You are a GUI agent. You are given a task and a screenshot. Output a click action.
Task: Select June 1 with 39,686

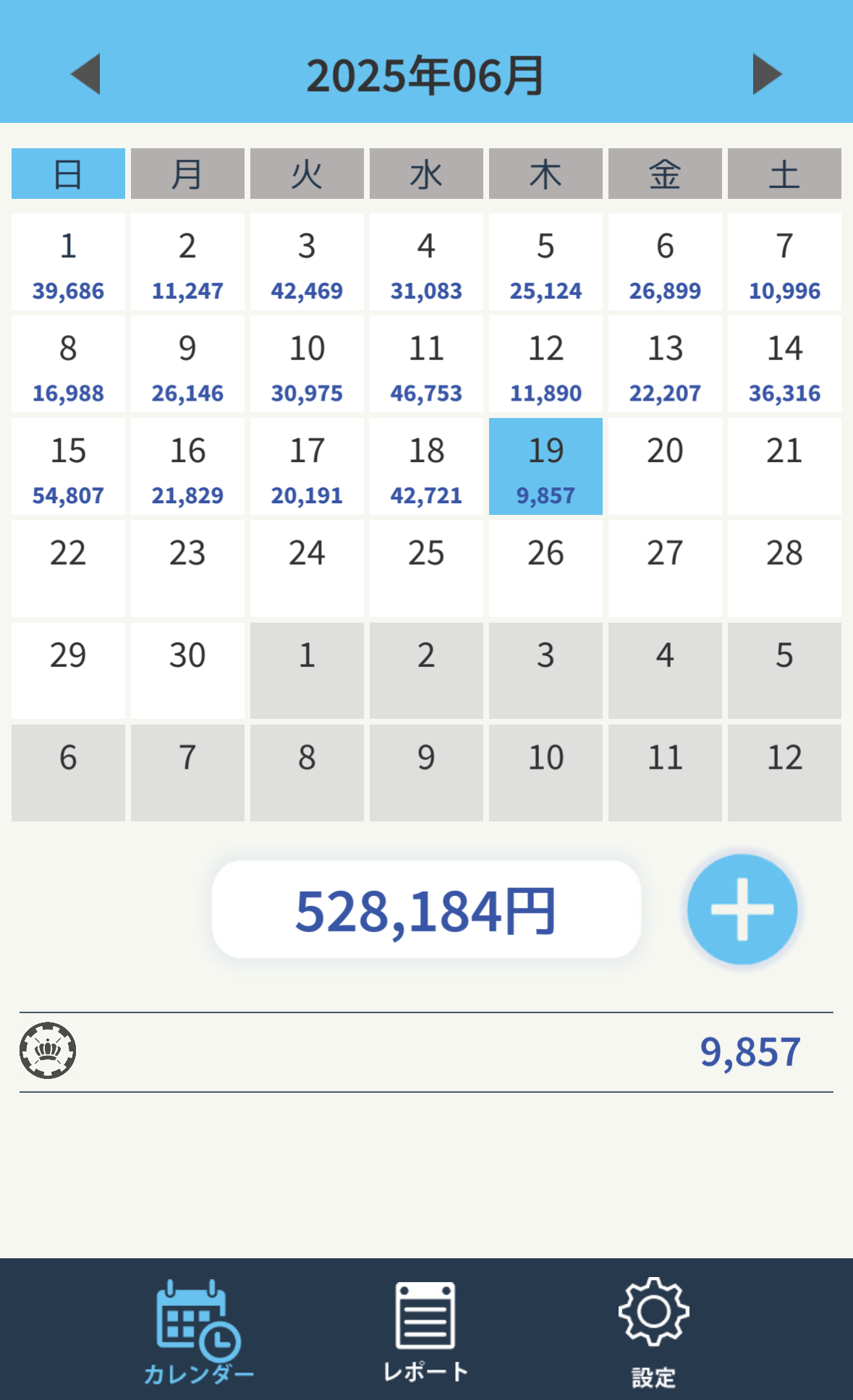click(x=68, y=262)
